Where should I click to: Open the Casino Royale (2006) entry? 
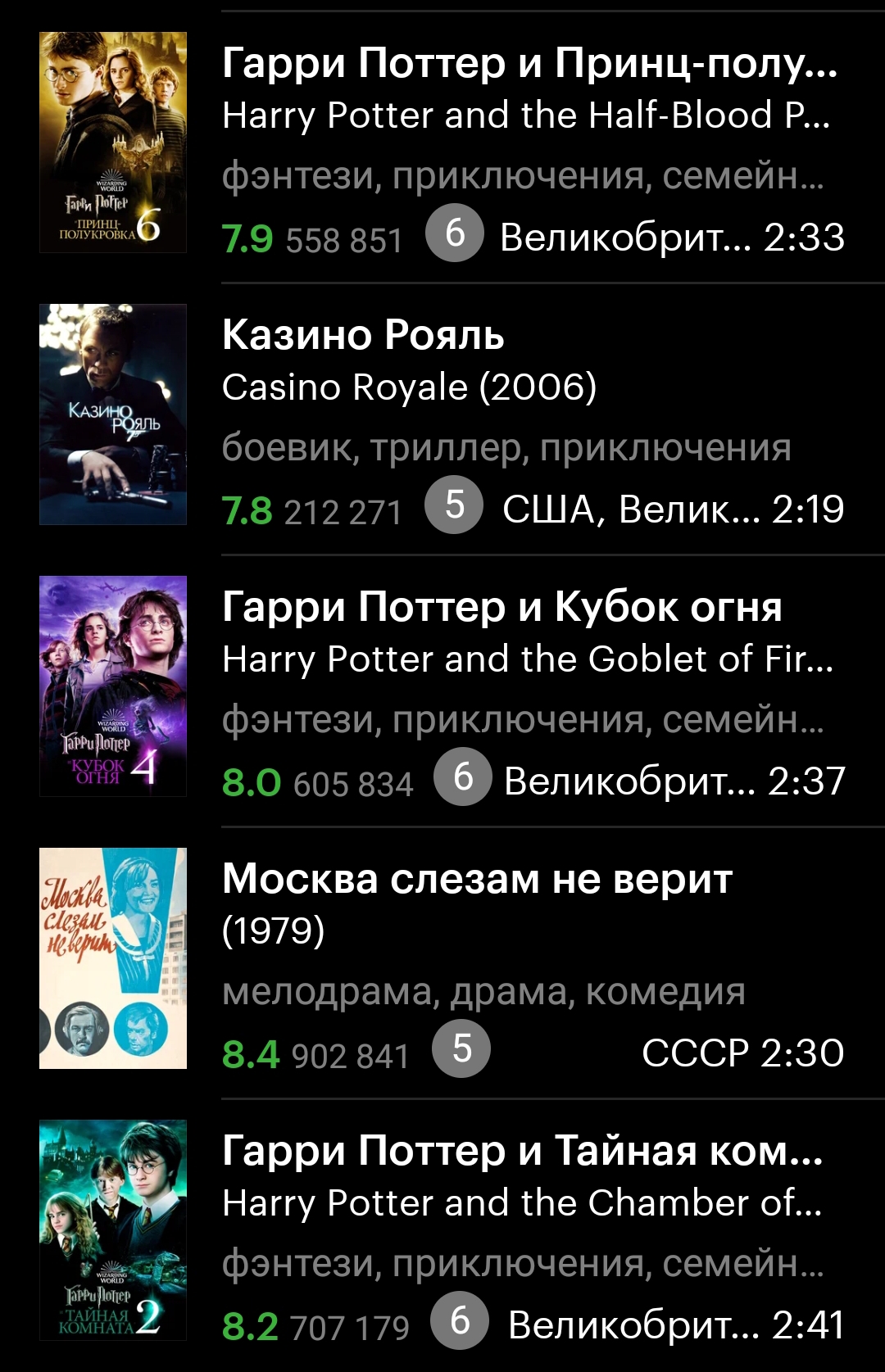[363, 336]
